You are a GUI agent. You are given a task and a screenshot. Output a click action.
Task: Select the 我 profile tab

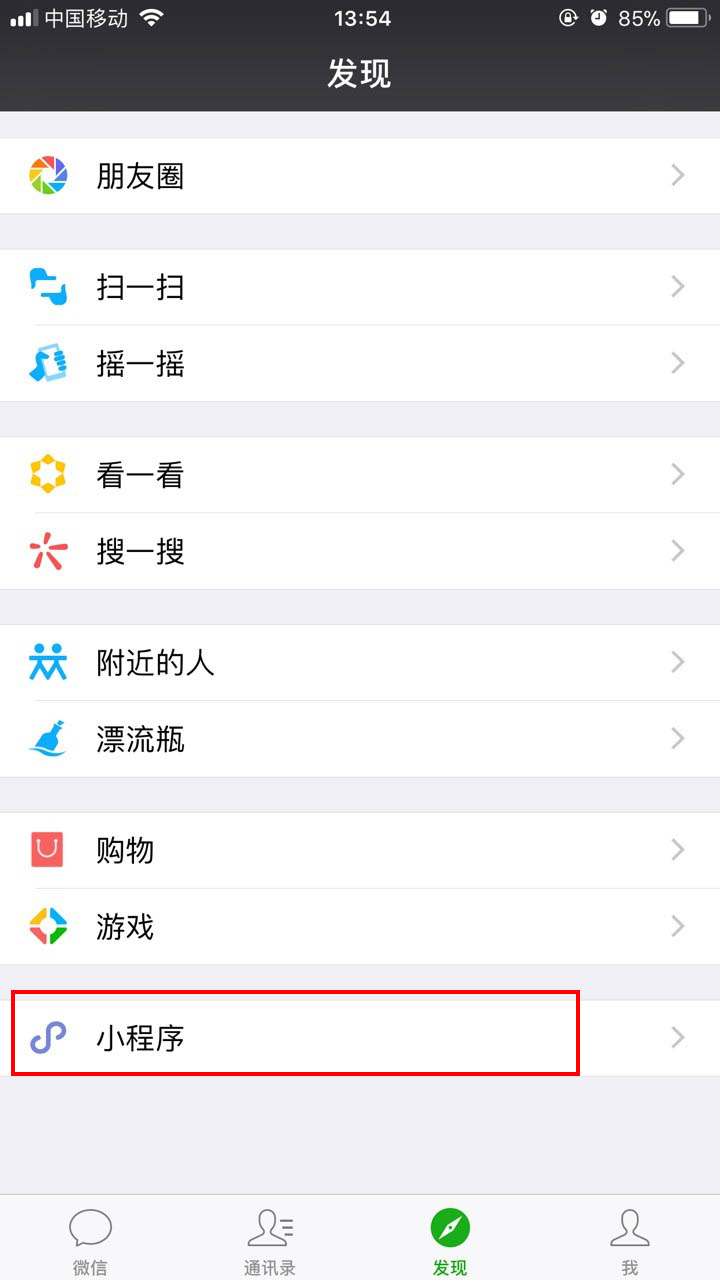tap(630, 1237)
